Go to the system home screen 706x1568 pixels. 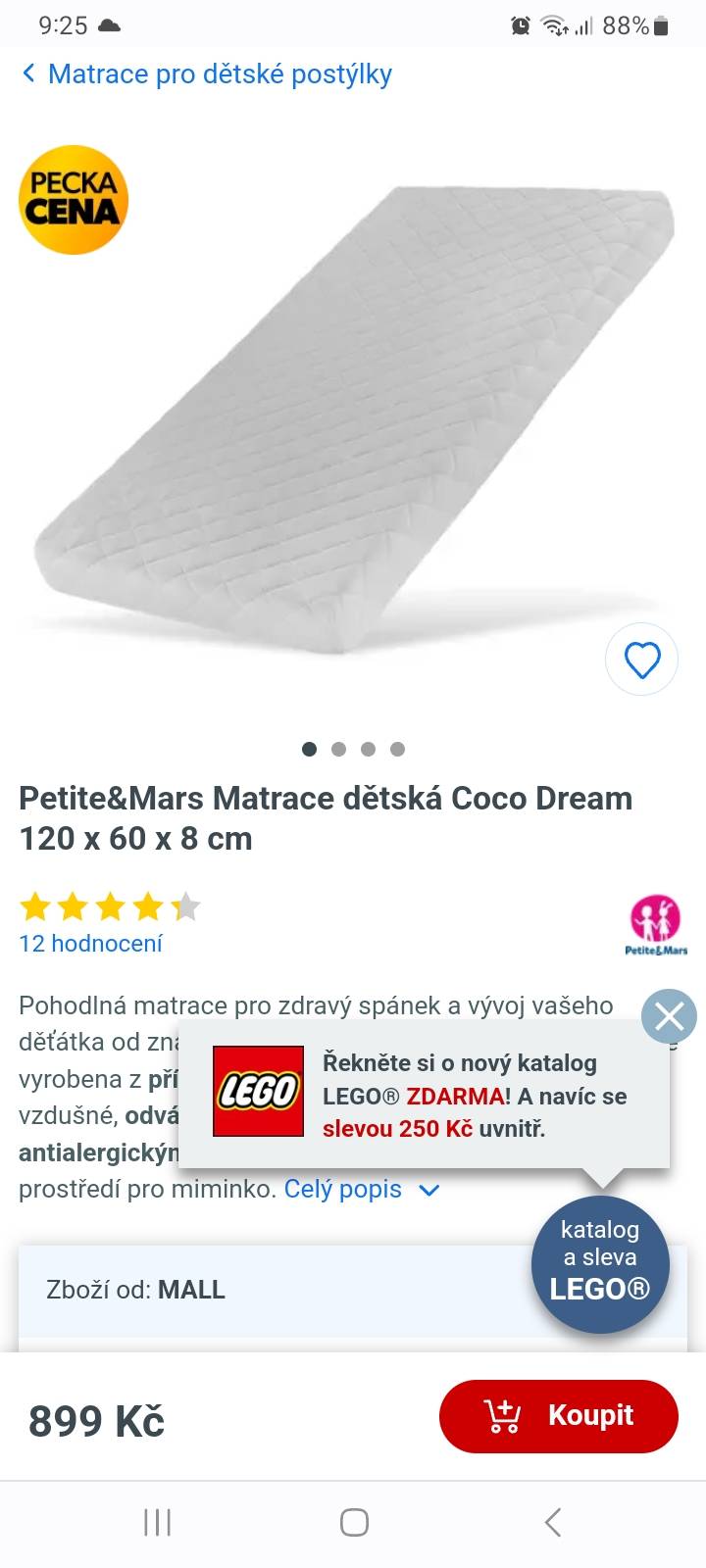click(x=354, y=1522)
